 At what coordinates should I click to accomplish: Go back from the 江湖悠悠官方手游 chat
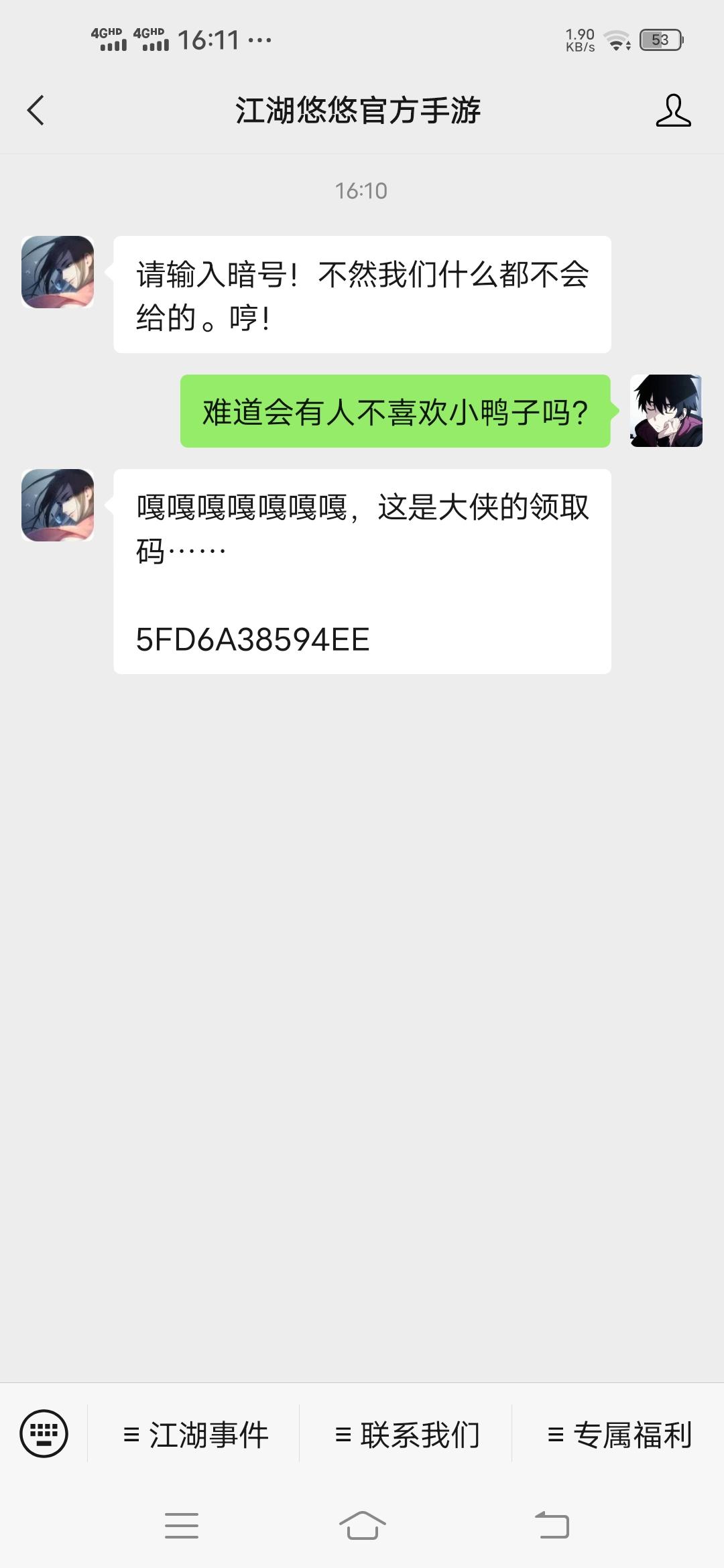tap(36, 111)
